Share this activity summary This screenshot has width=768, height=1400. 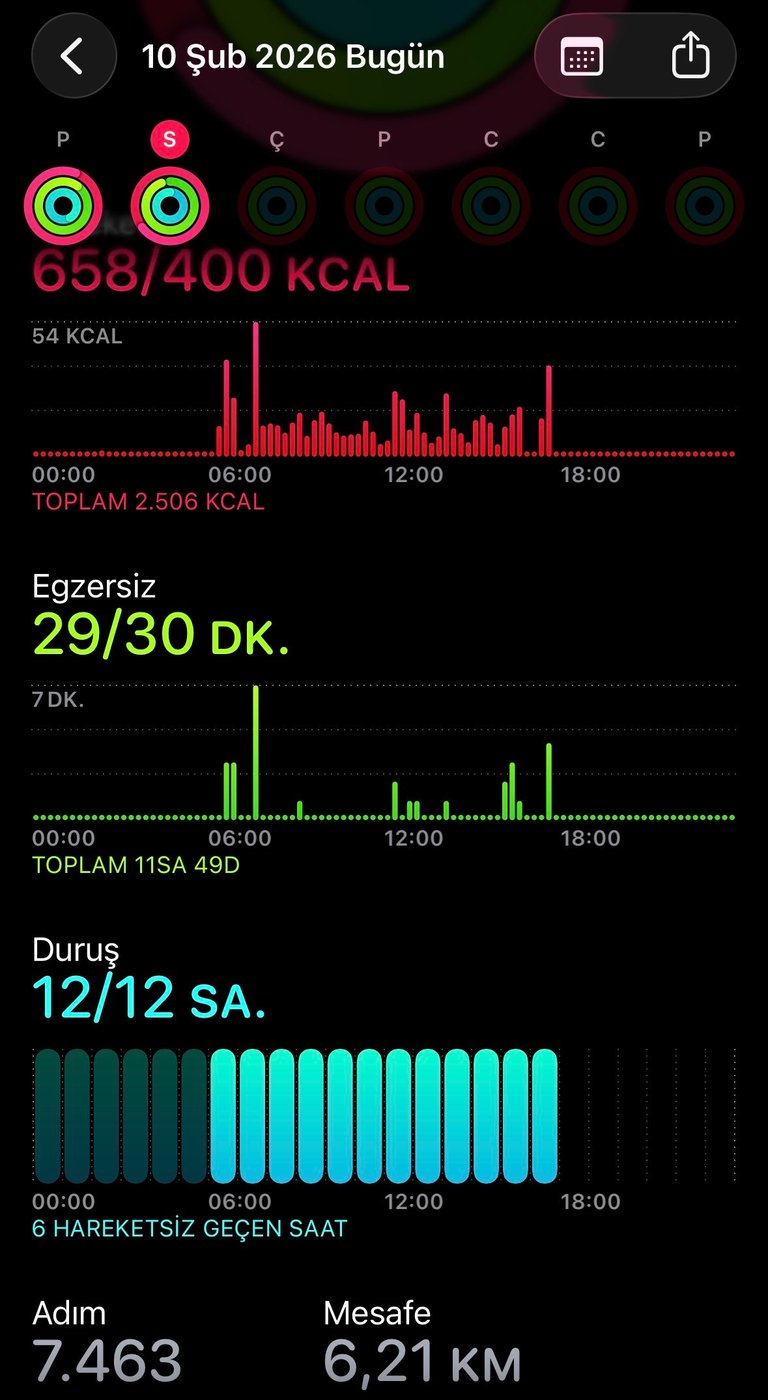(689, 57)
